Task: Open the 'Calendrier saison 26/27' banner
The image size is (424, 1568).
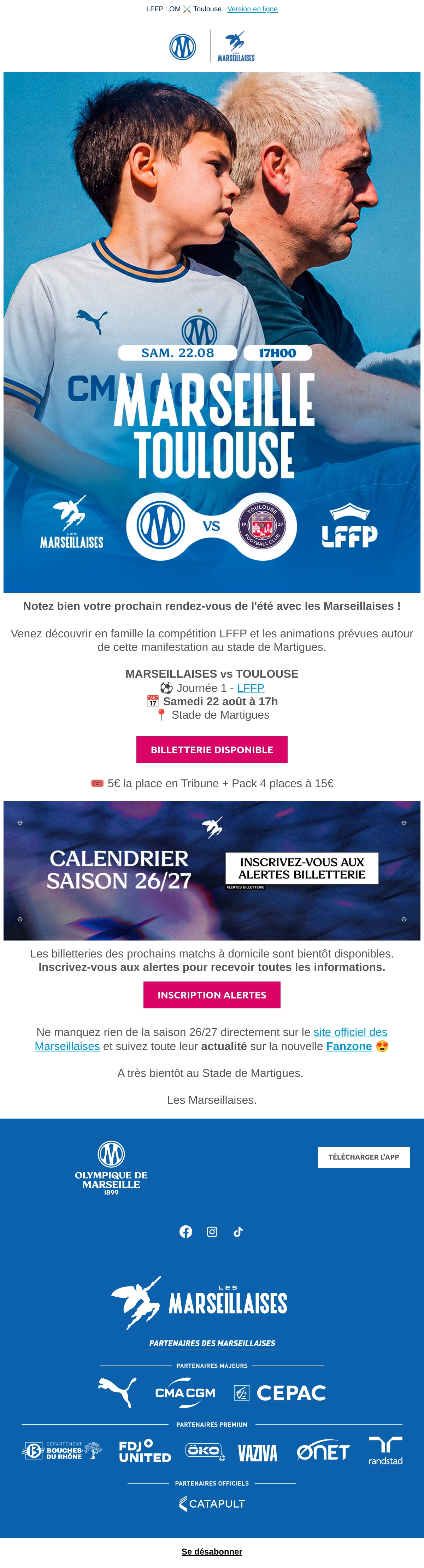Action: click(x=212, y=871)
